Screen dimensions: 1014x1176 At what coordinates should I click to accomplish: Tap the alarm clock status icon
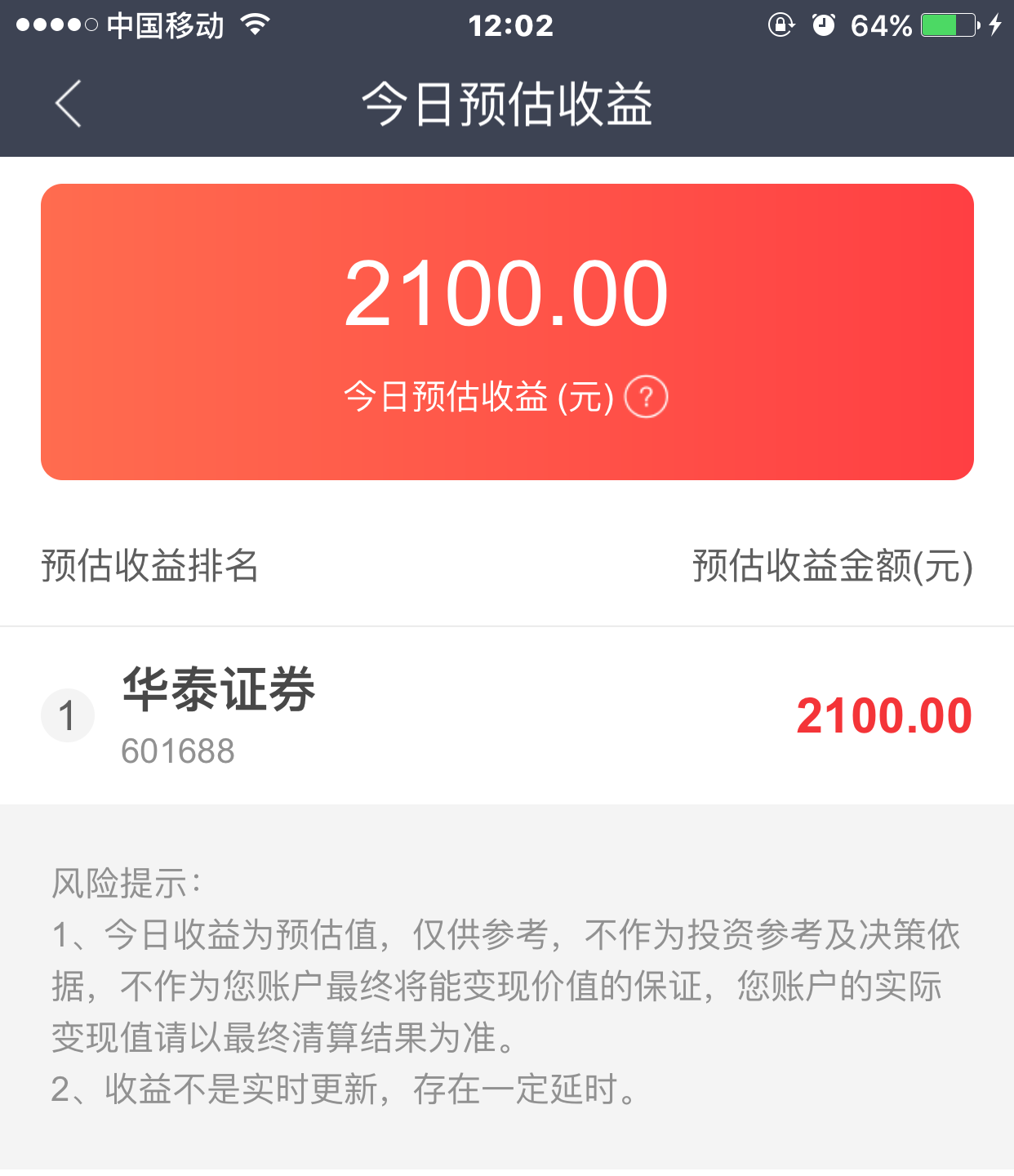tap(825, 25)
